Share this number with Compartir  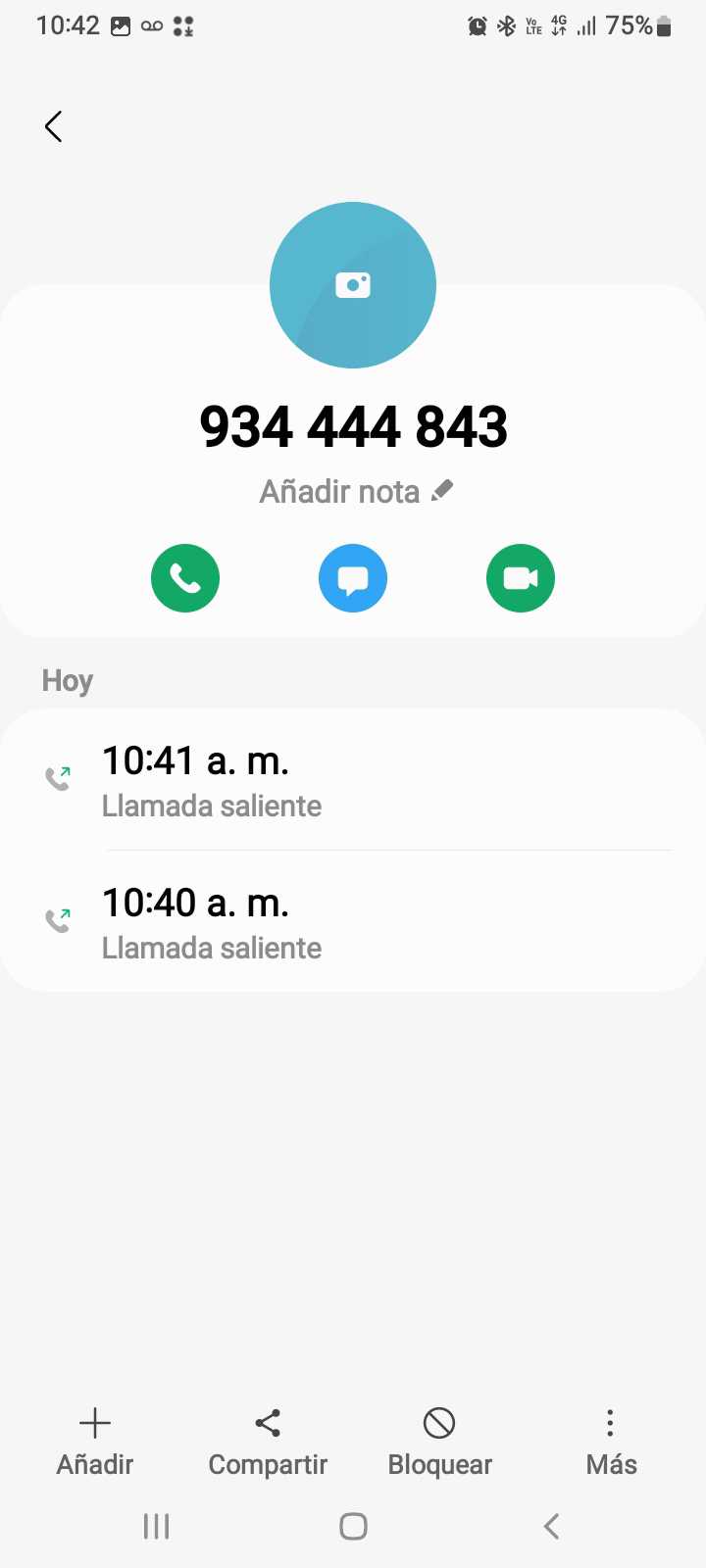268,1442
